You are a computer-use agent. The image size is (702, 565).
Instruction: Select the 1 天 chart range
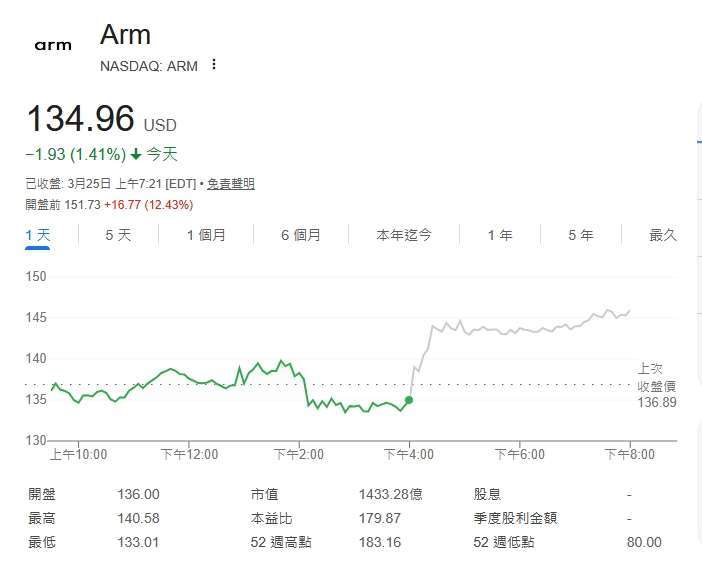point(38,235)
